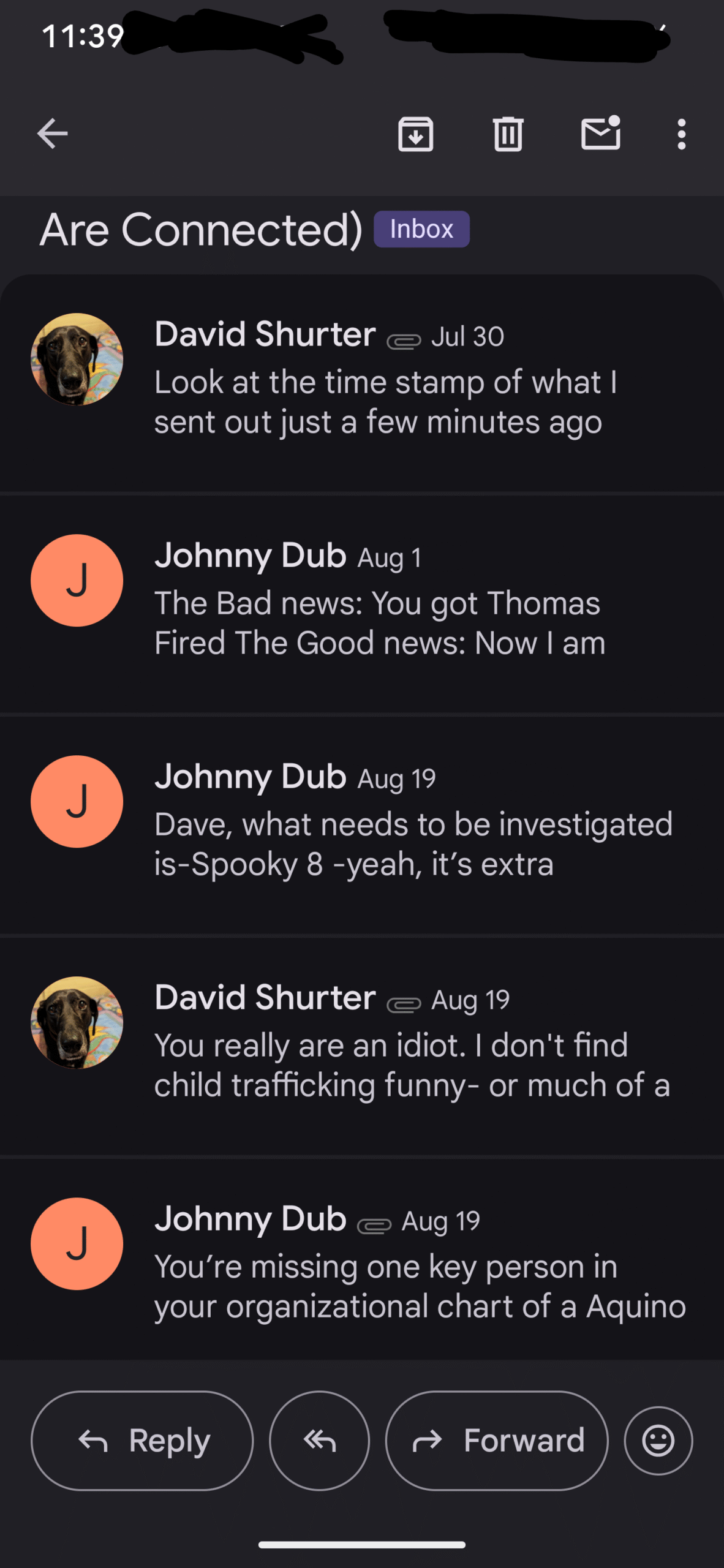
Task: Go back to the inbox list
Action: [x=52, y=134]
